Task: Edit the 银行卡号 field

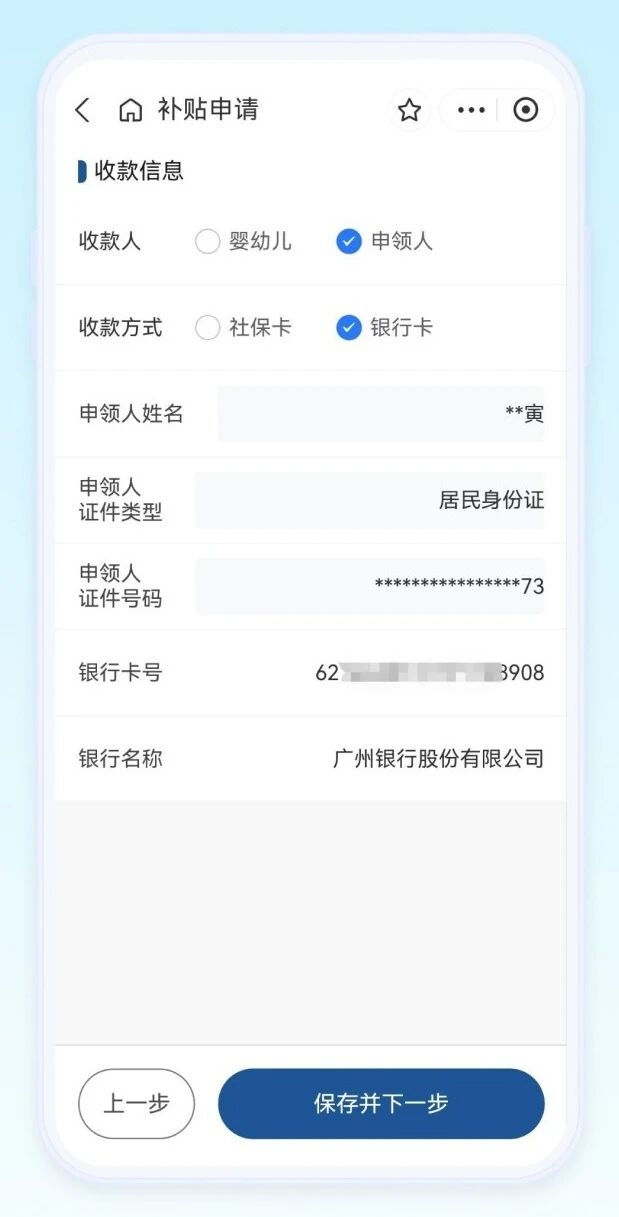Action: tap(430, 673)
